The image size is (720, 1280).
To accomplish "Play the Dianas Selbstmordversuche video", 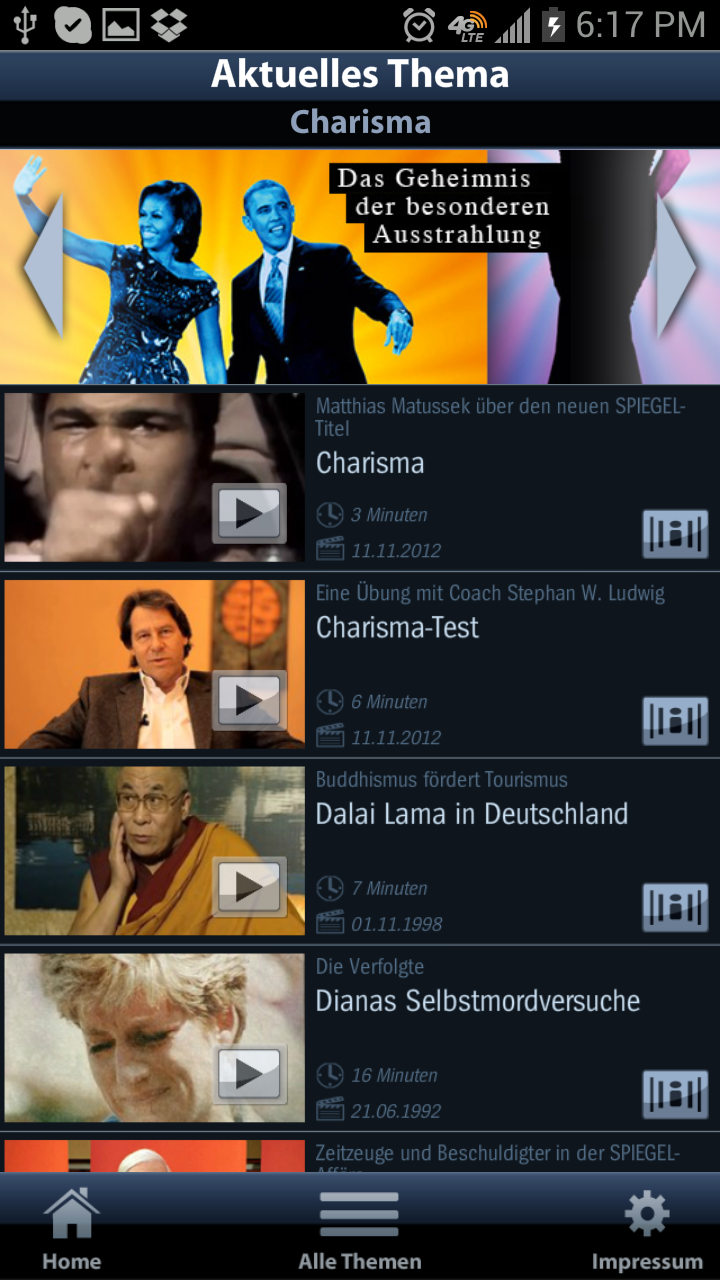I will click(250, 1074).
